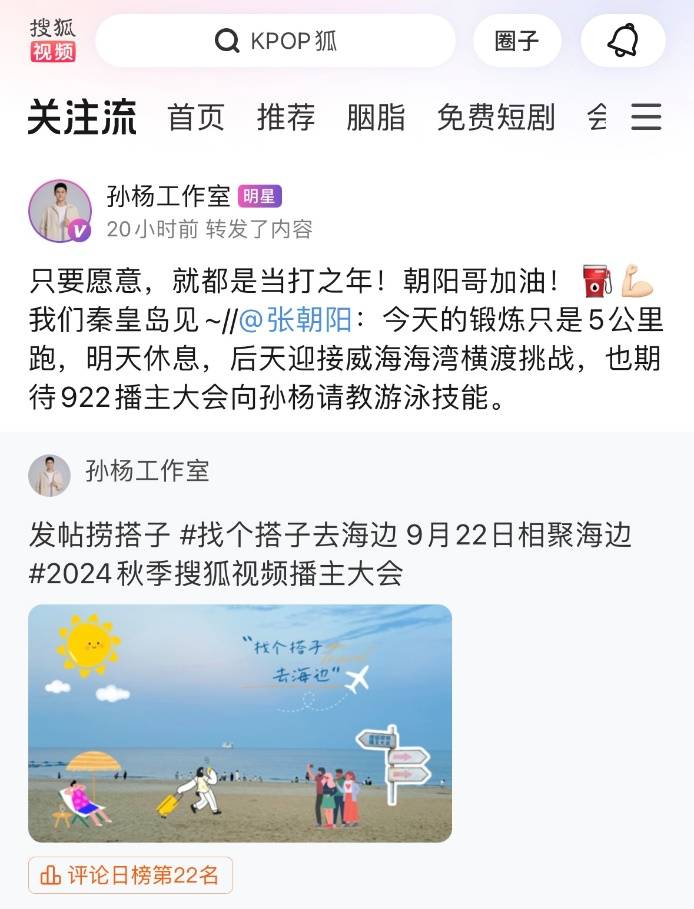
Task: Open the 圈子 button
Action: [x=516, y=41]
